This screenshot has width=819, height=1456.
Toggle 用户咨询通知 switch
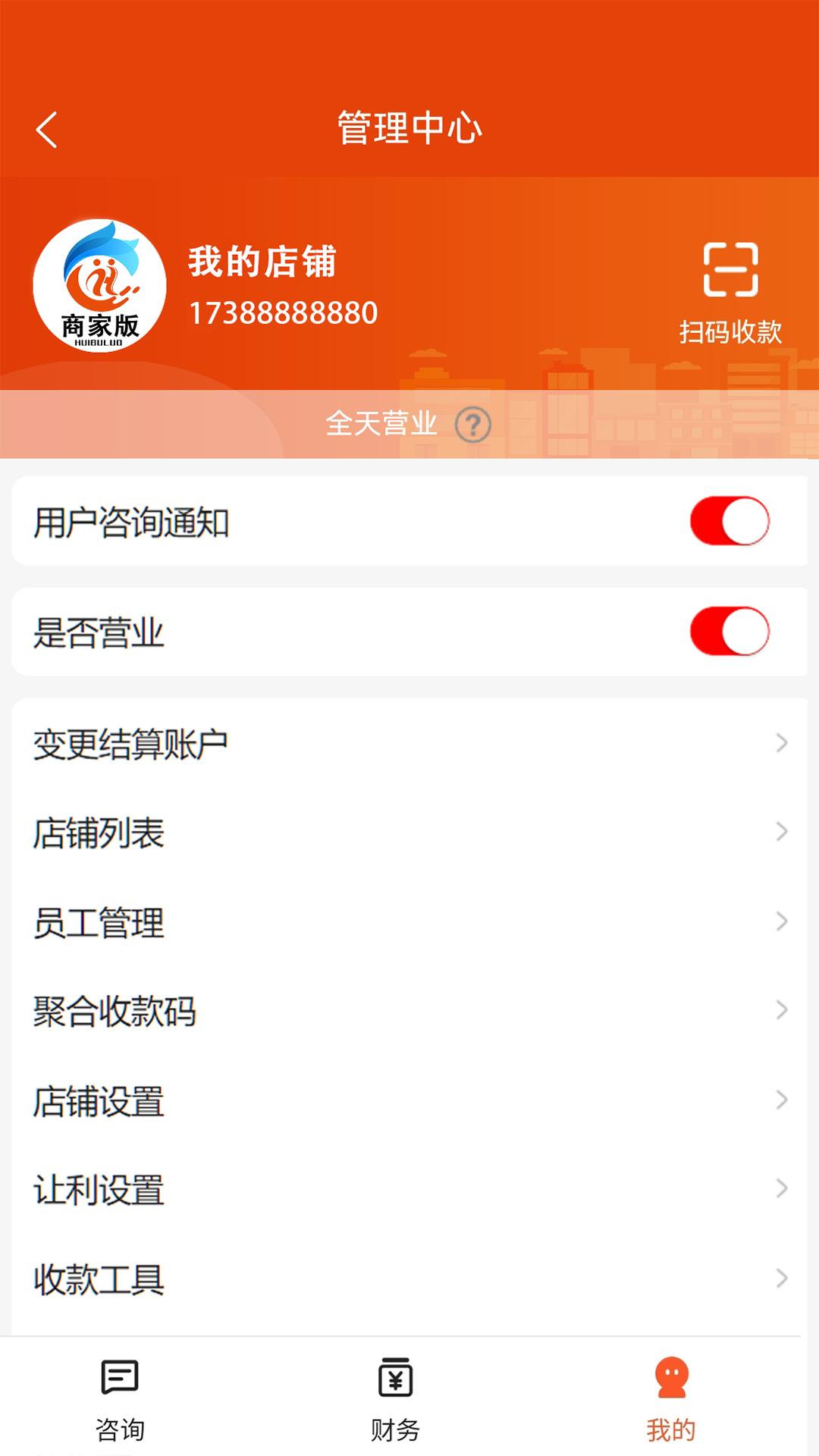[x=730, y=522]
